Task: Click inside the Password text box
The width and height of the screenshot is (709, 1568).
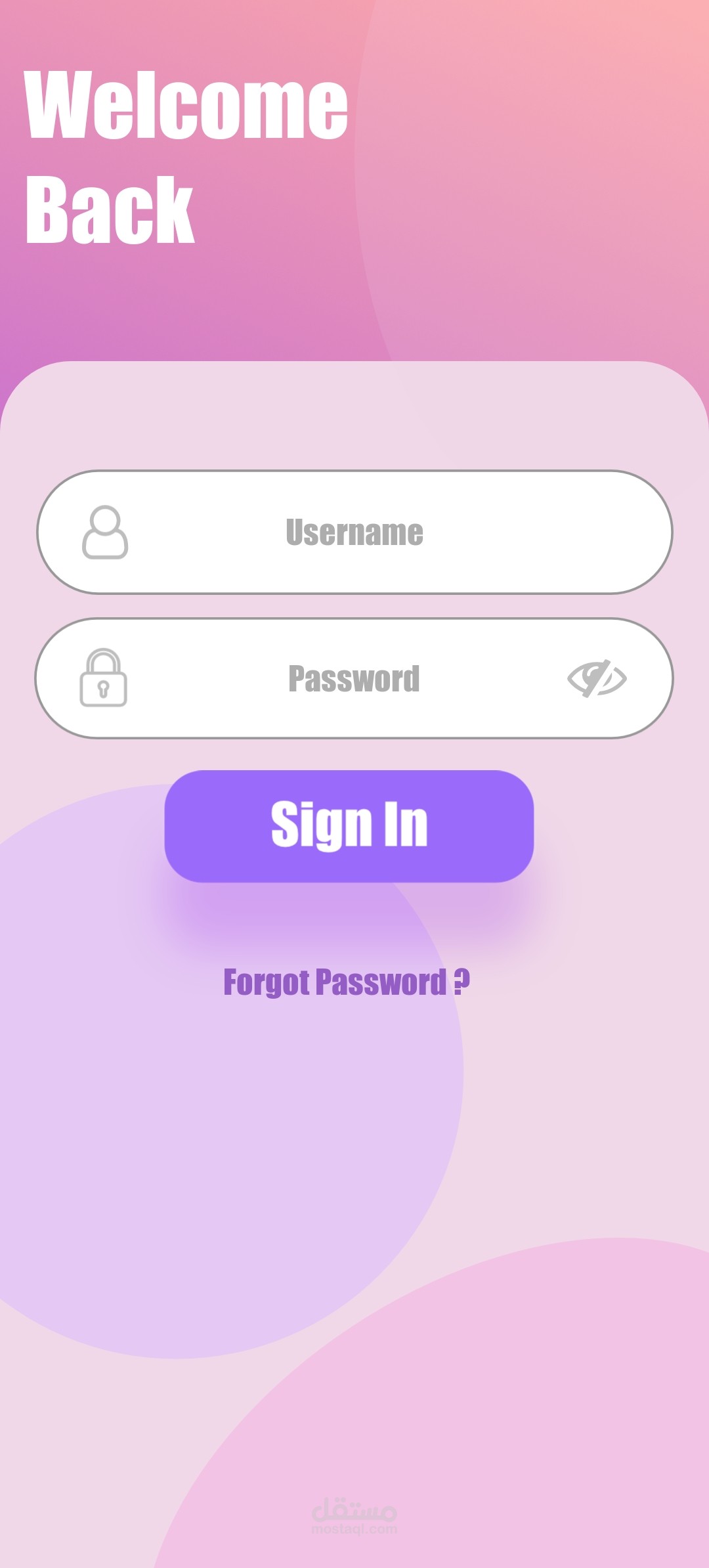Action: (354, 678)
